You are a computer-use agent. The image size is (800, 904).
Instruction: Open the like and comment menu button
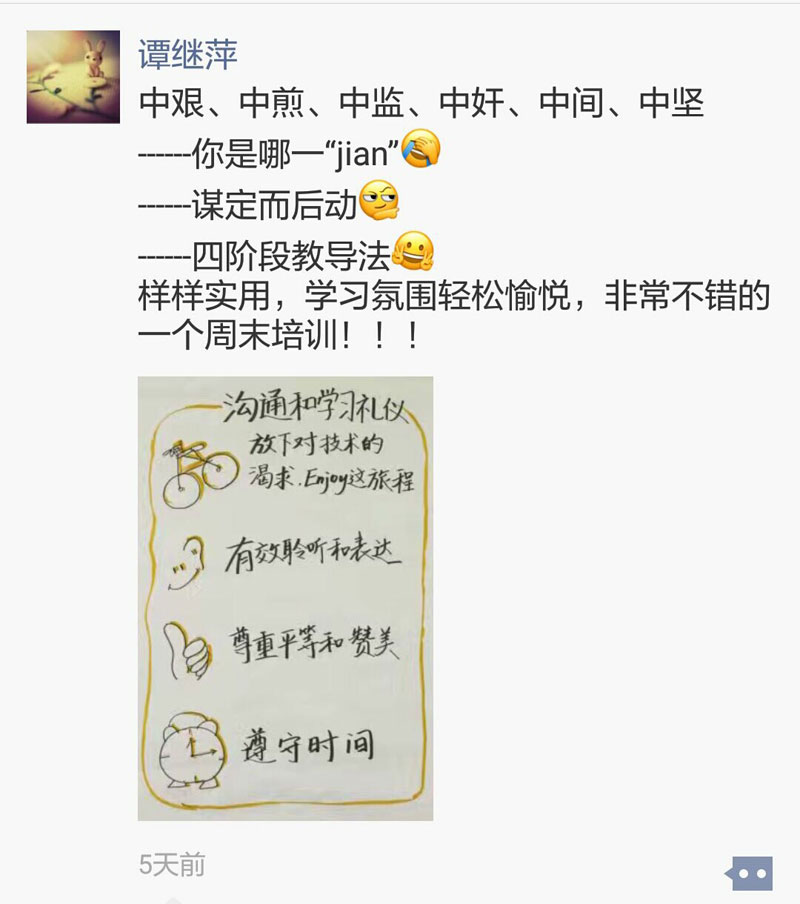click(x=751, y=872)
